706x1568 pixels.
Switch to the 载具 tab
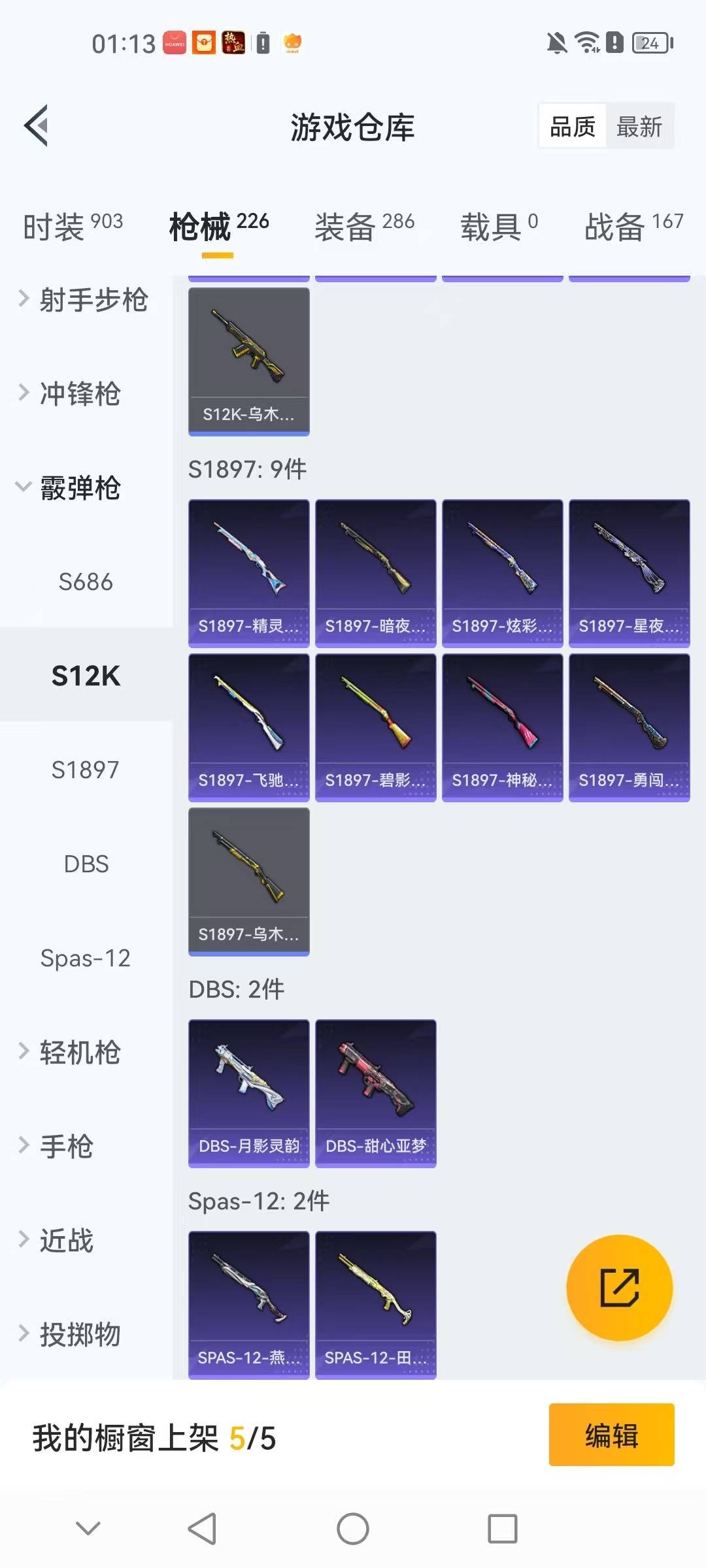(x=499, y=227)
